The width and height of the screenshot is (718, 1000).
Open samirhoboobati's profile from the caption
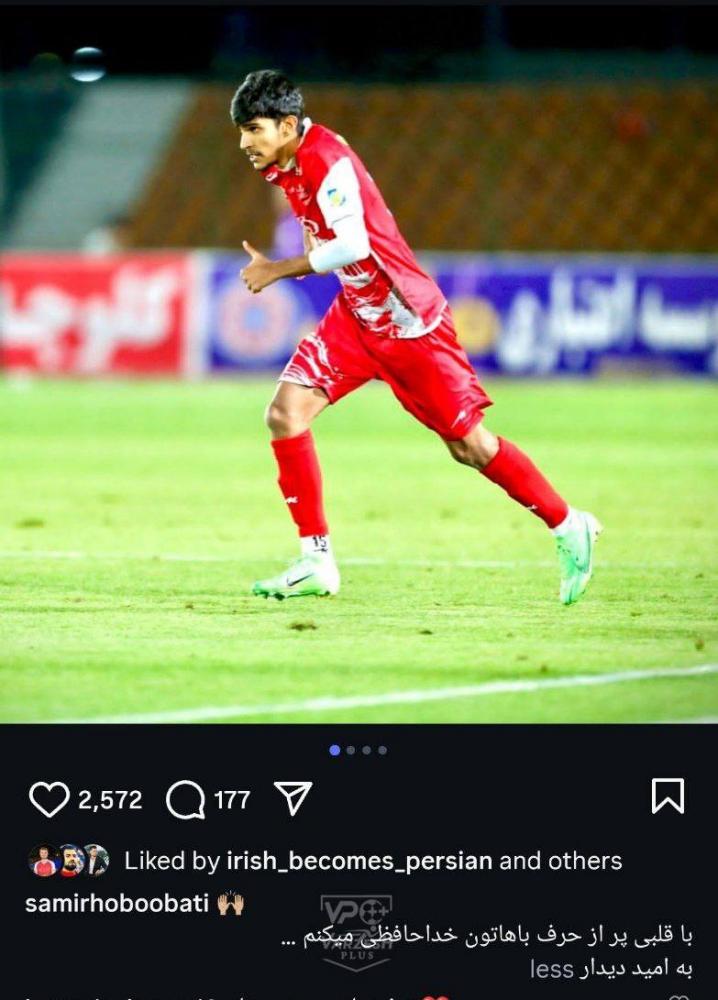click(117, 904)
